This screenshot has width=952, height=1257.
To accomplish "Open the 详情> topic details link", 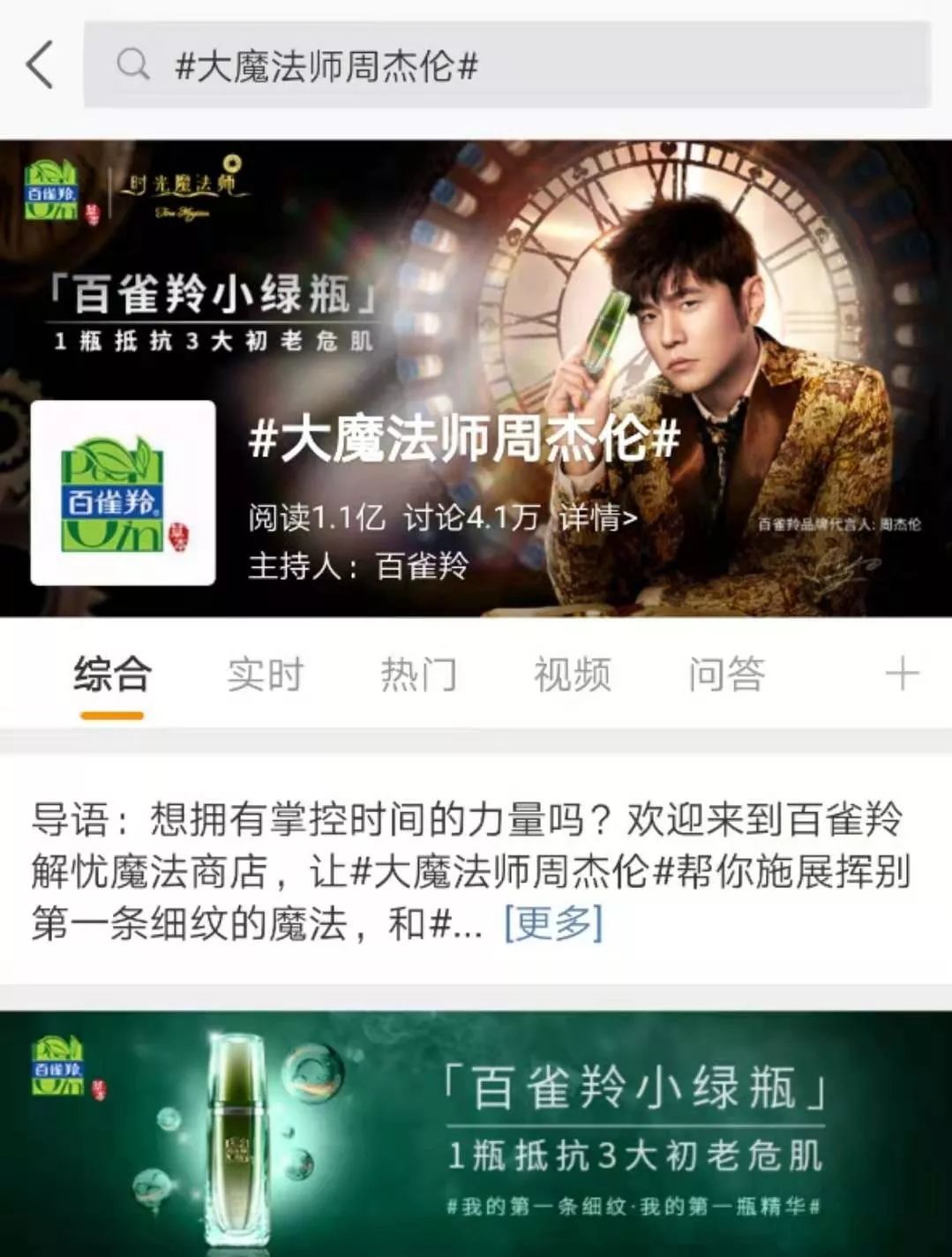I will [x=597, y=517].
